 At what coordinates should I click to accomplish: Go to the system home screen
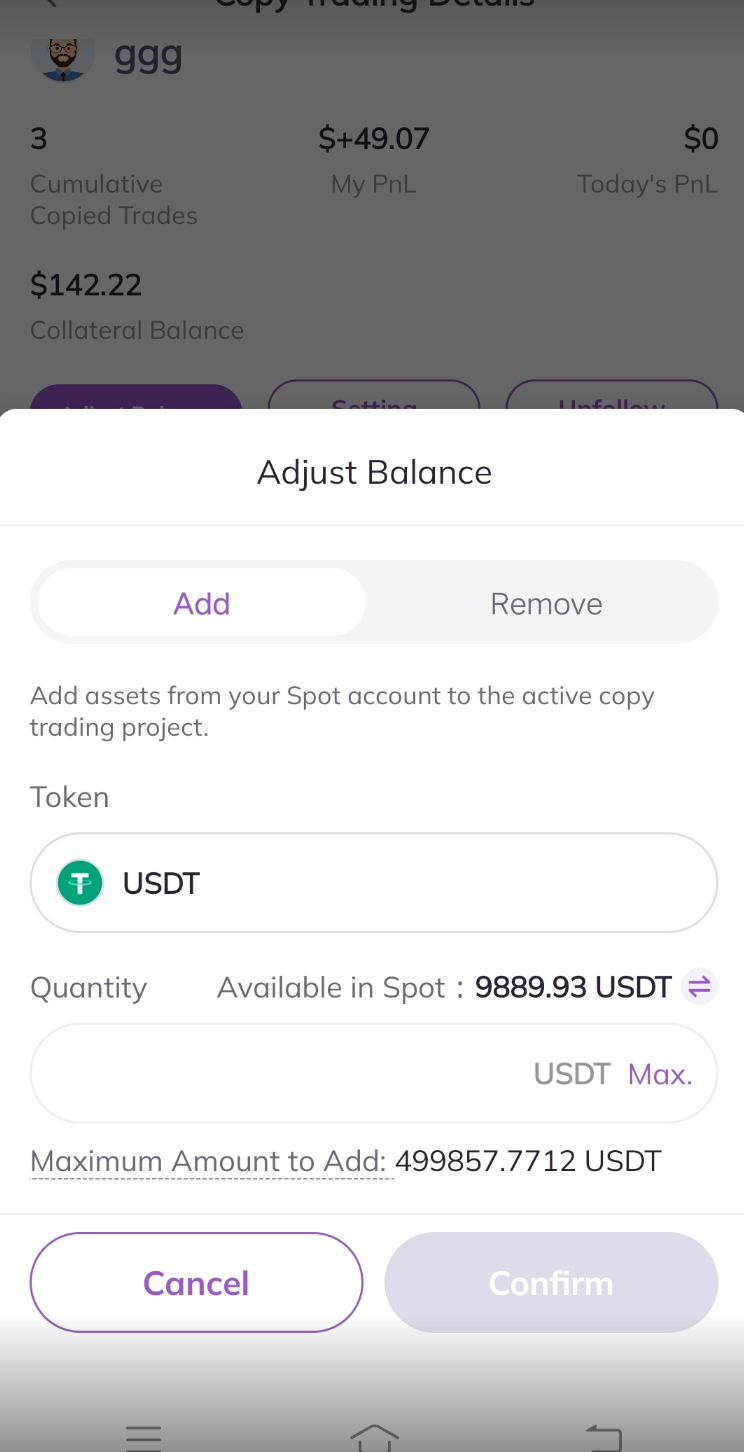coord(374,1437)
